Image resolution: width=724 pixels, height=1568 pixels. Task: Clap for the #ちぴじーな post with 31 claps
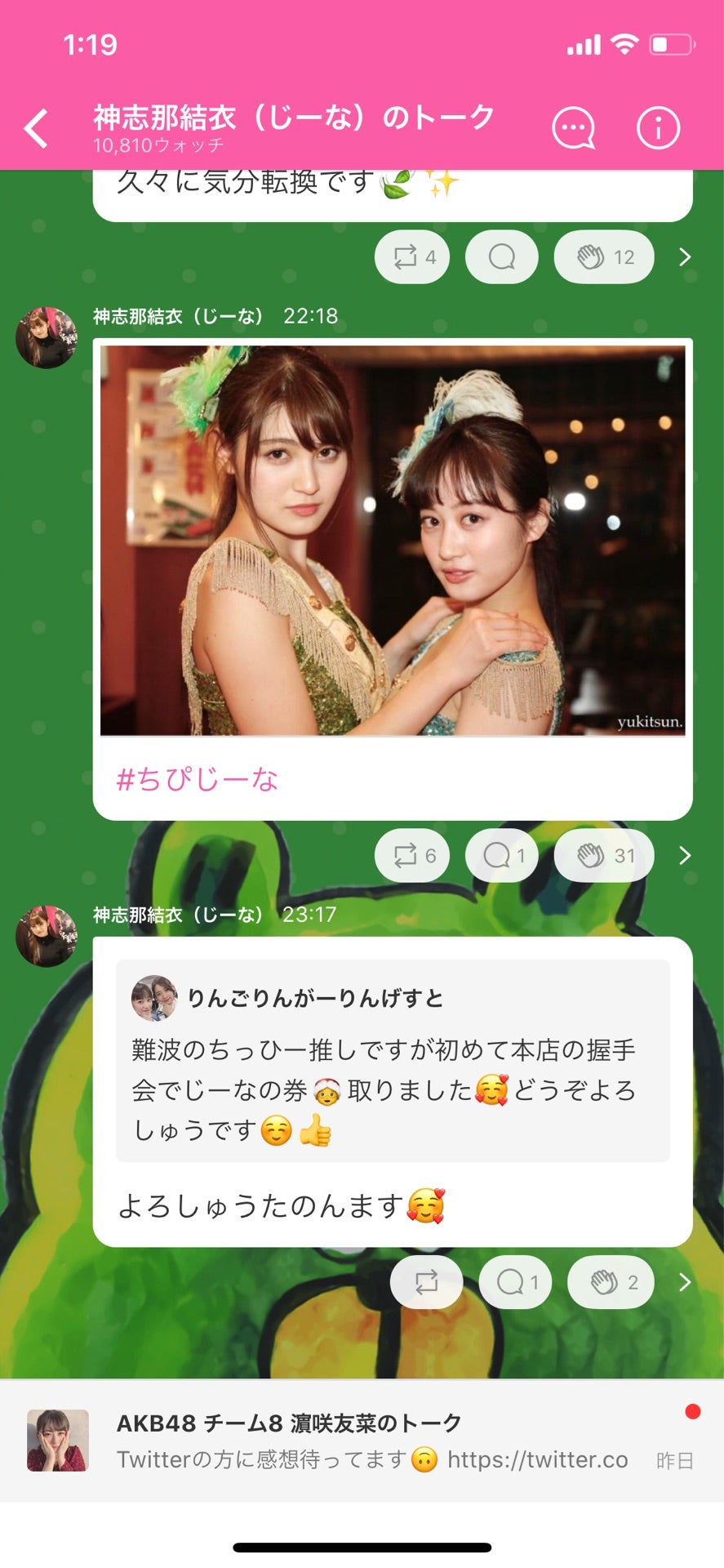[x=604, y=855]
